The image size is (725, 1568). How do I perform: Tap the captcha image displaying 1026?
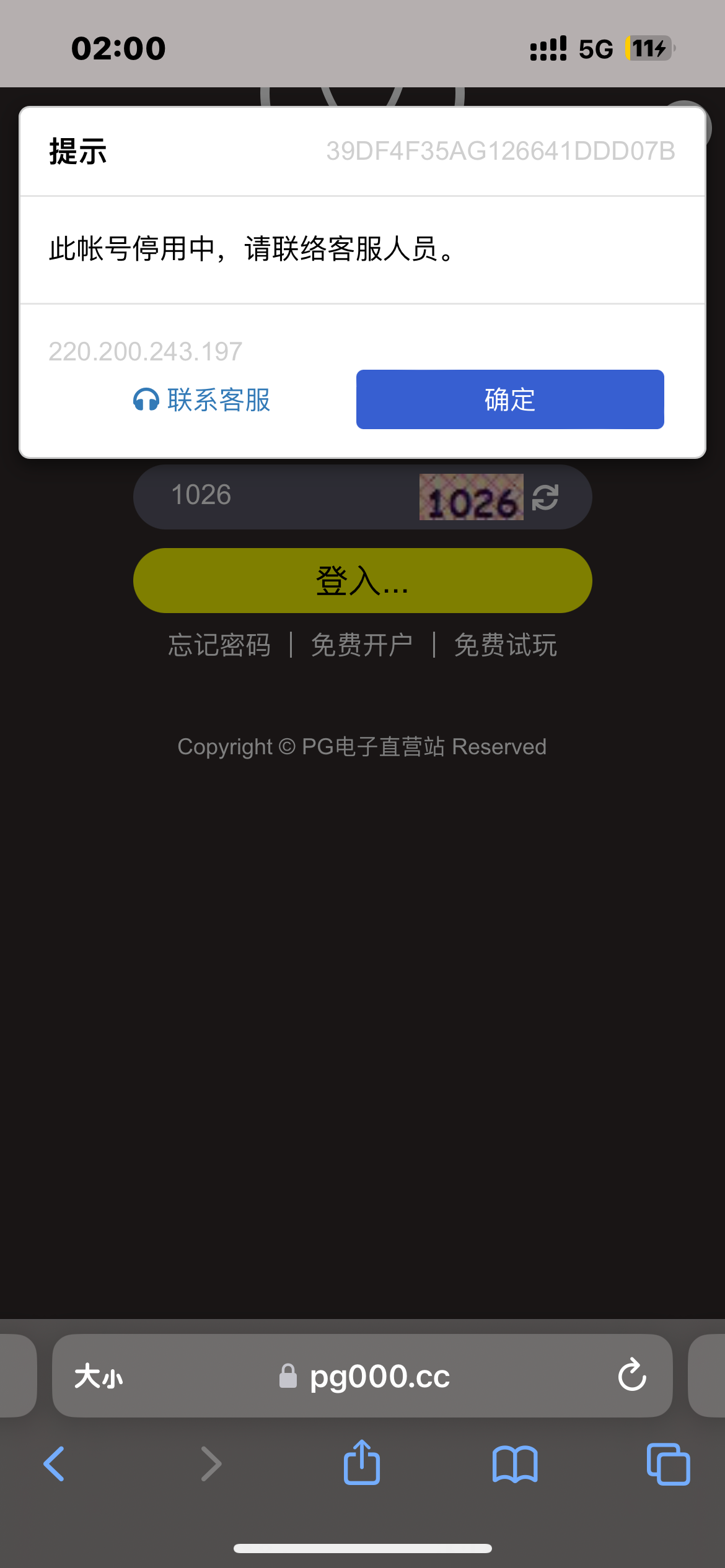(471, 495)
